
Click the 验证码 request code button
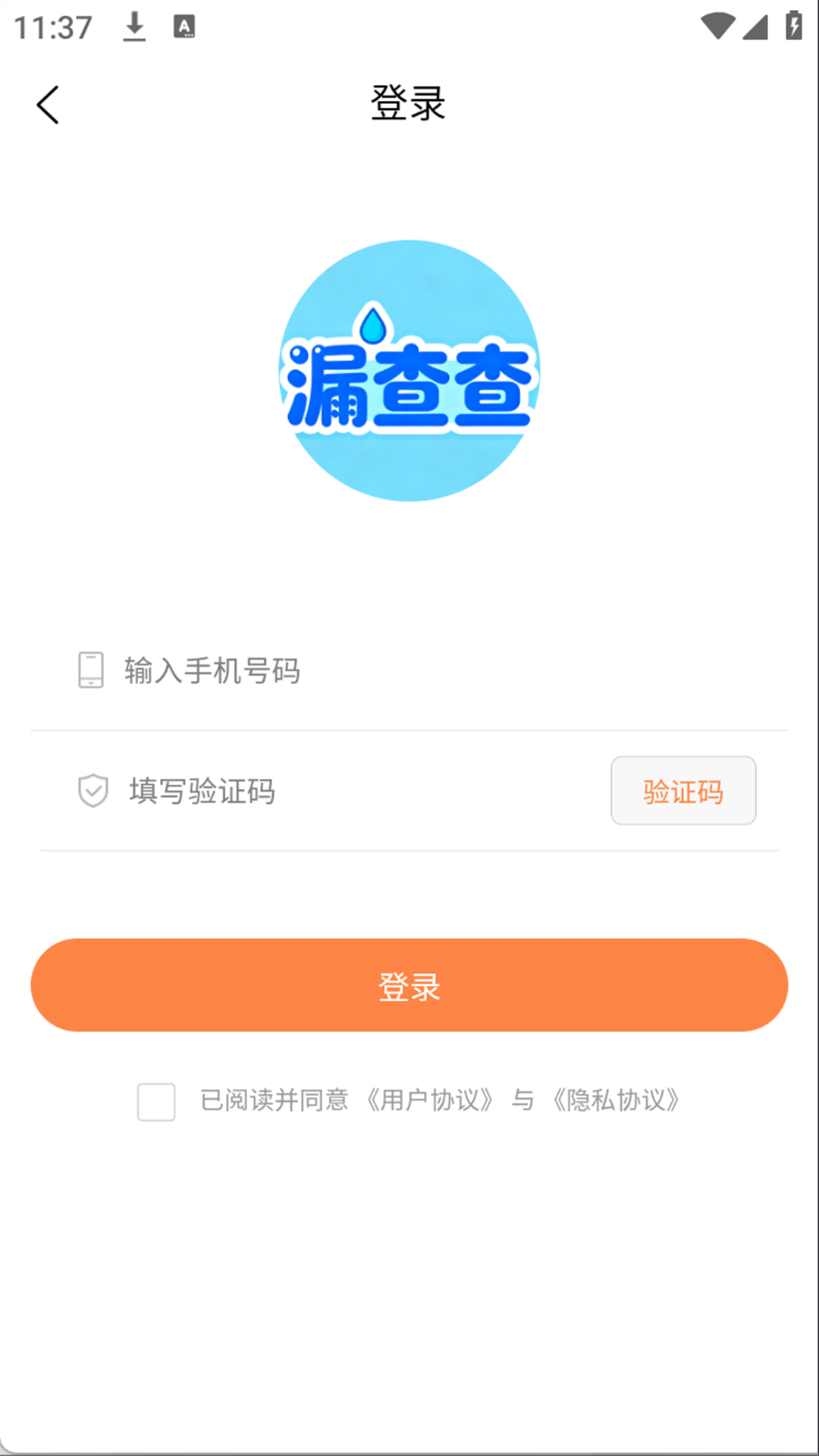coord(682,792)
